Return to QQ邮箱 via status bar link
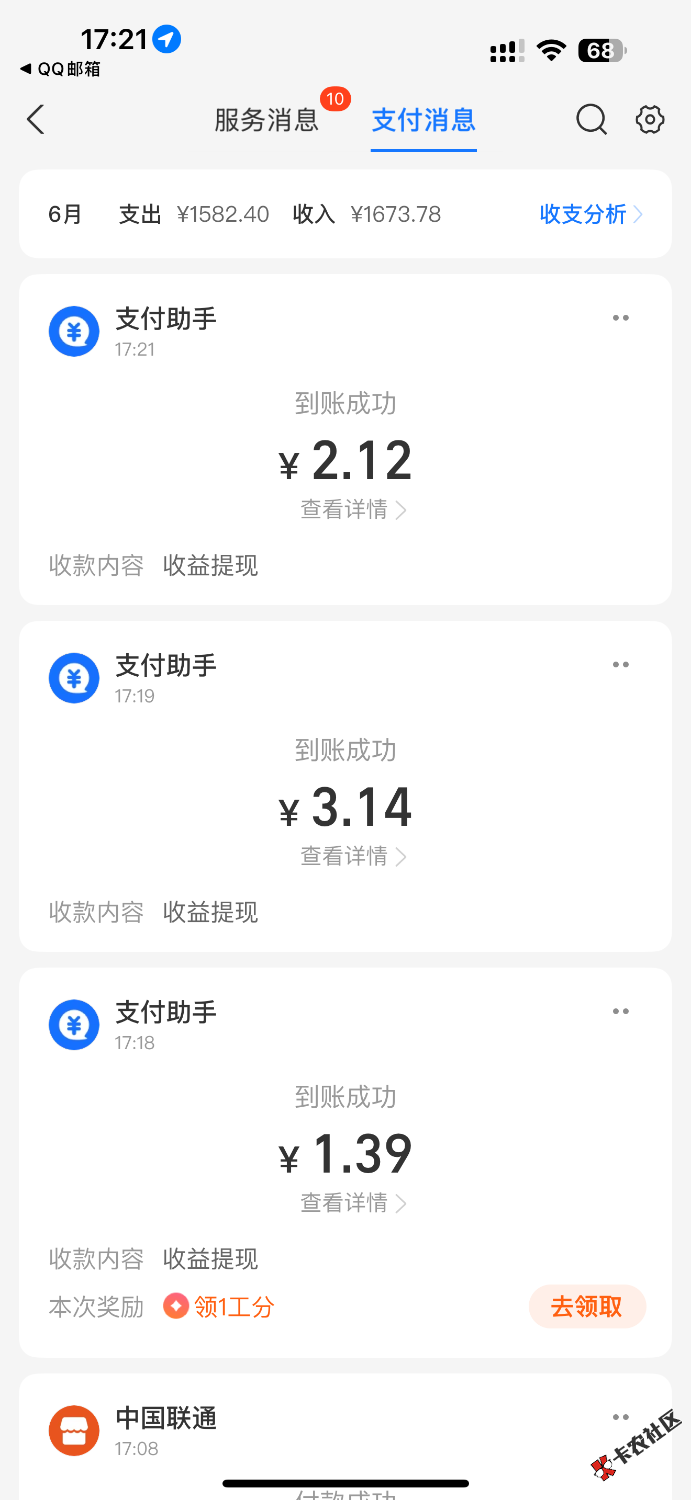This screenshot has height=1500, width=691. (x=60, y=69)
